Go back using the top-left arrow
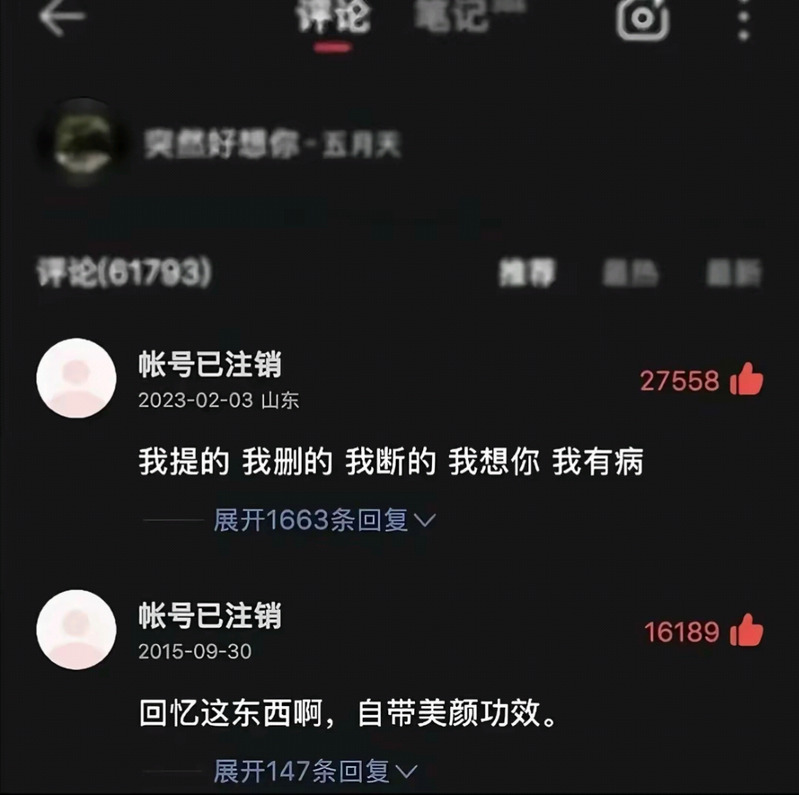The height and width of the screenshot is (795, 799). pos(62,17)
